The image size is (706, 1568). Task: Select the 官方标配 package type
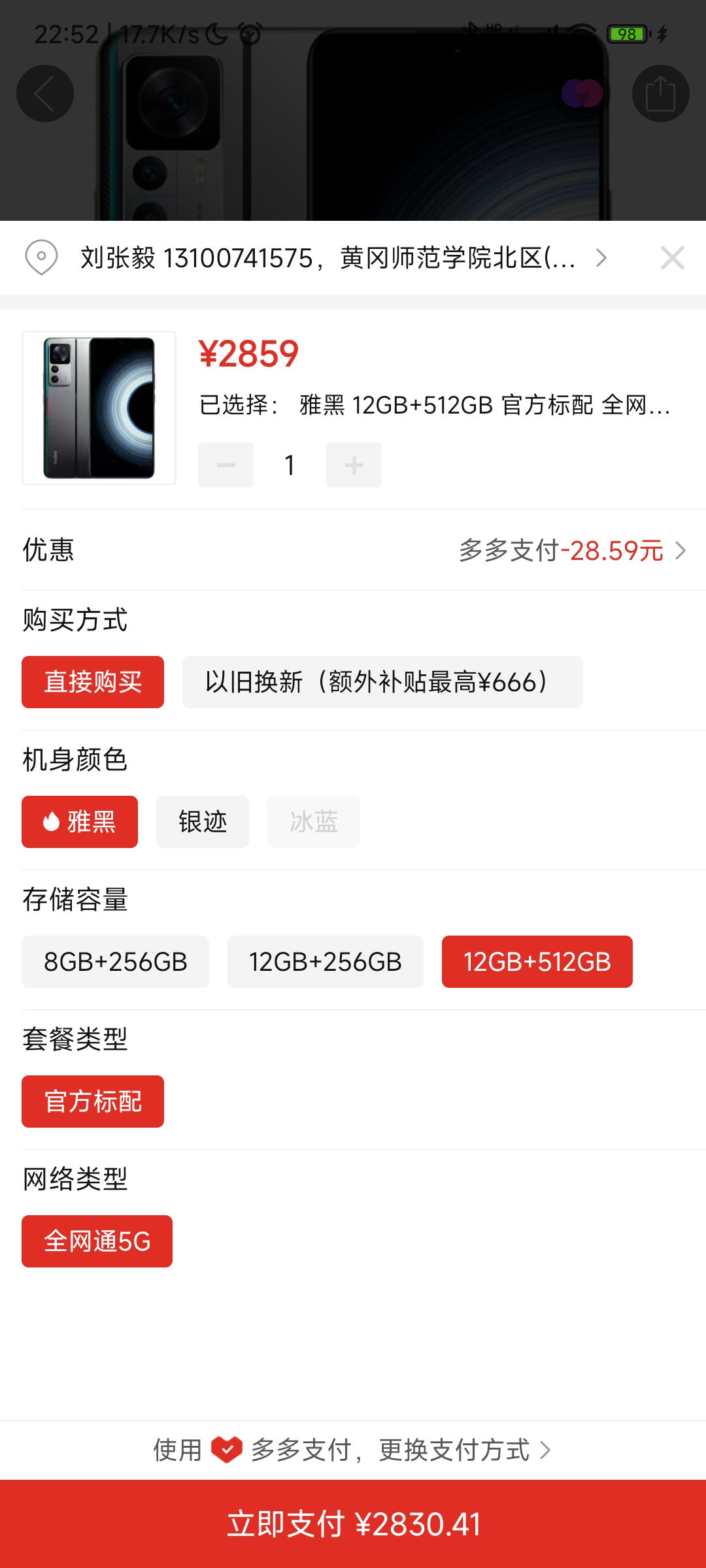92,1100
